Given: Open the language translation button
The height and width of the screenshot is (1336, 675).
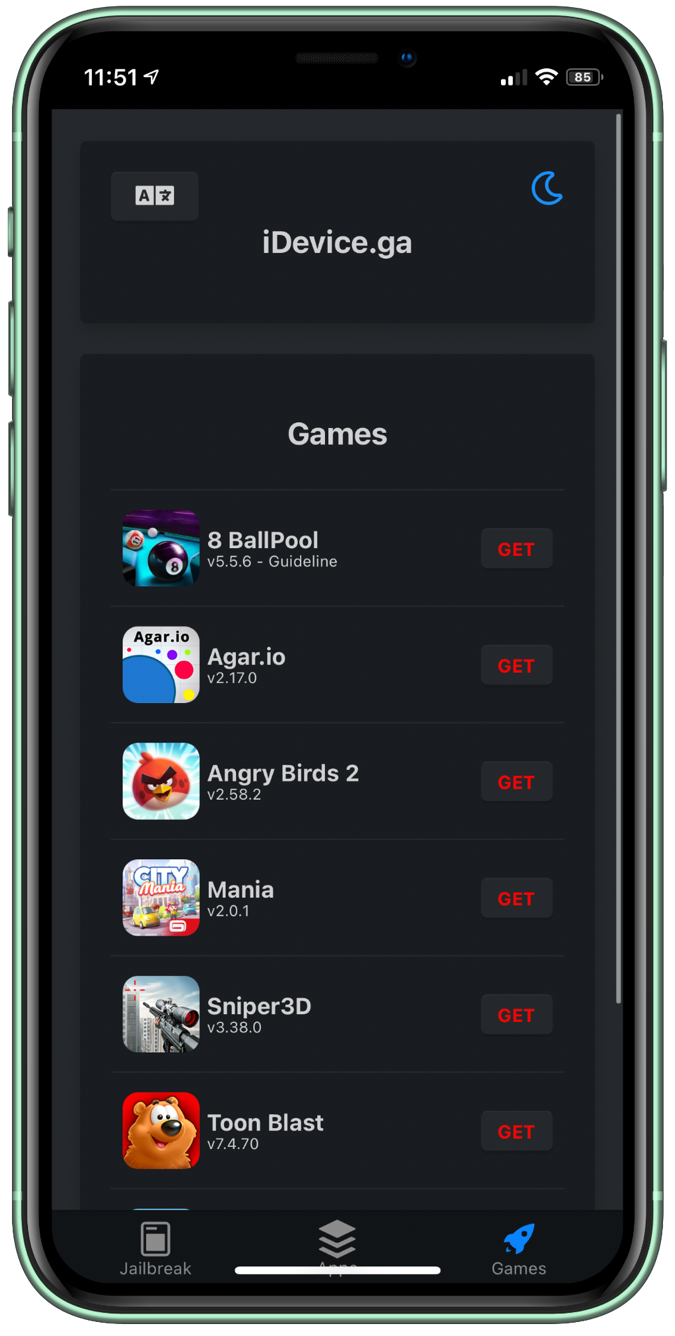Looking at the screenshot, I should (x=154, y=196).
